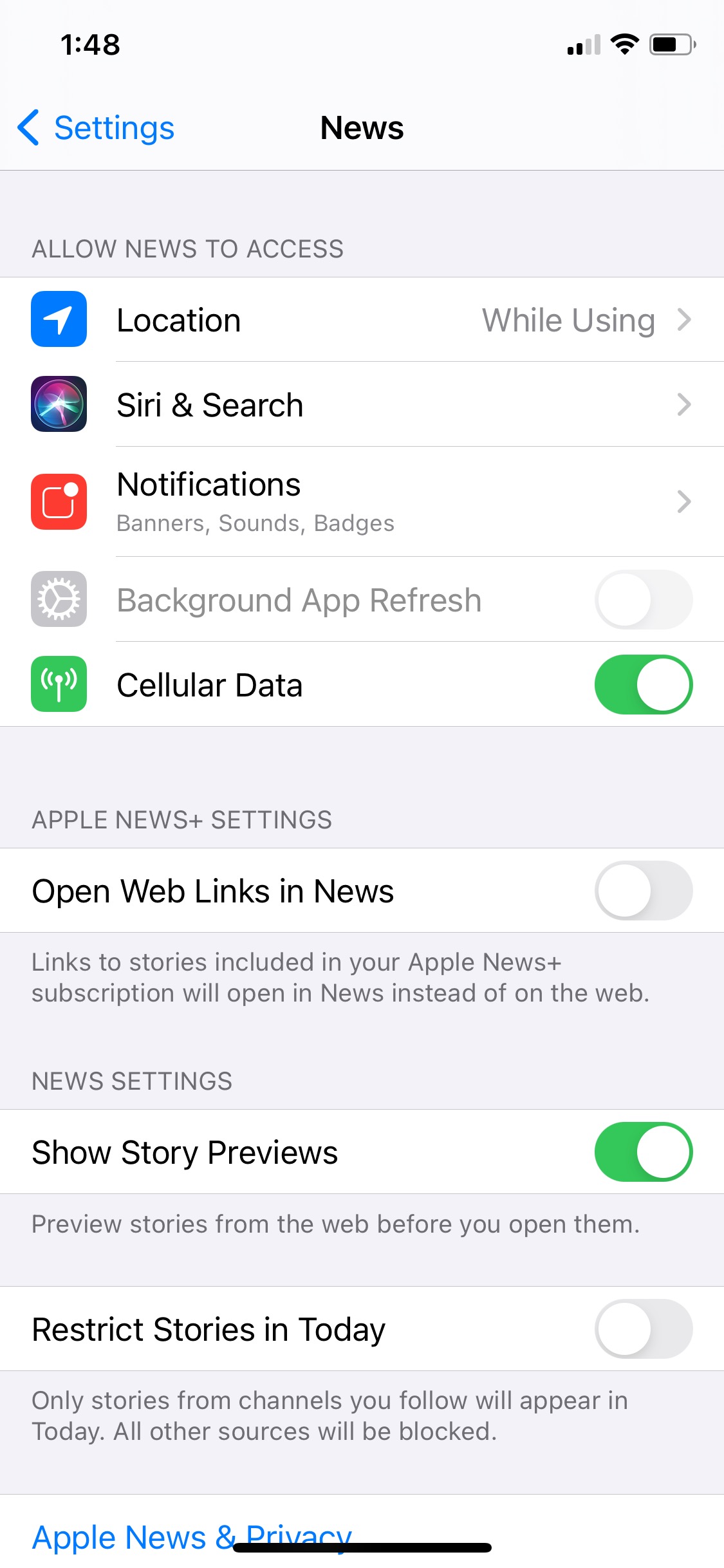Open Apple News & Privacy link

191,1535
